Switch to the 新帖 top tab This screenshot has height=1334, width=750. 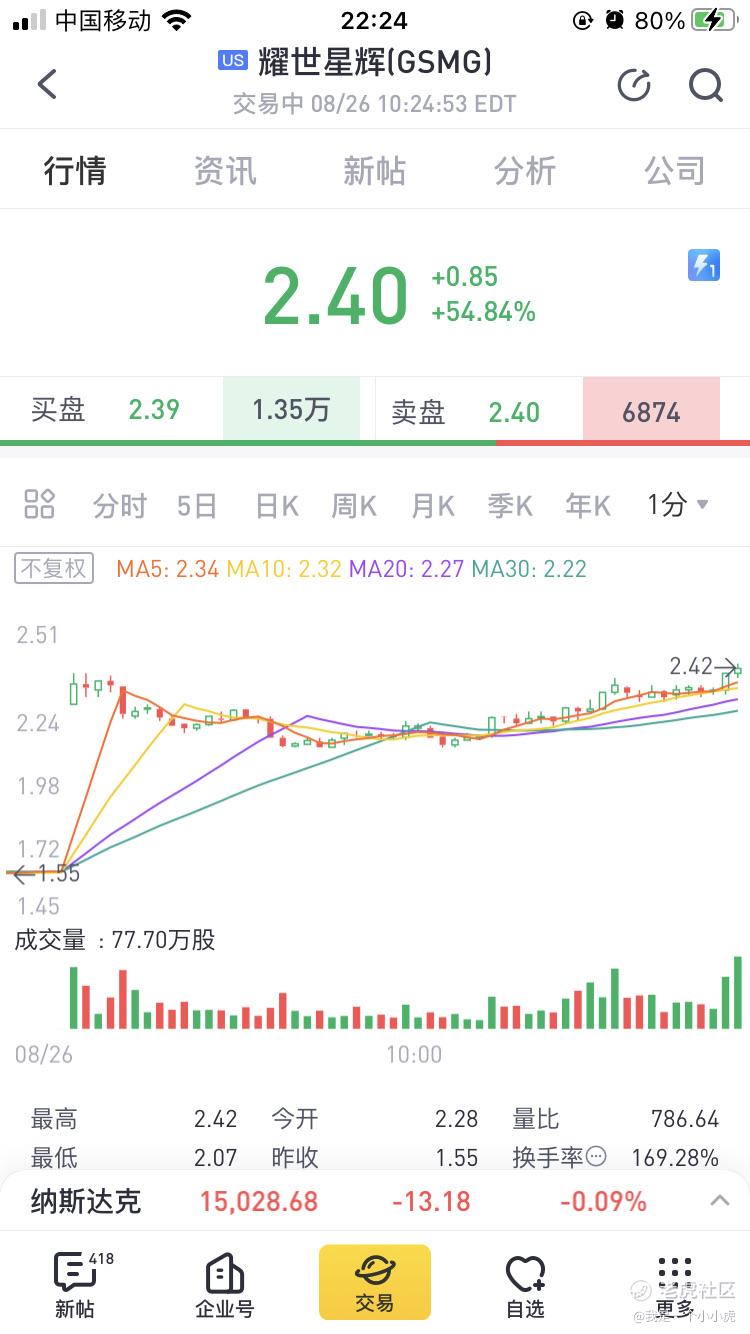pyautogui.click(x=375, y=171)
